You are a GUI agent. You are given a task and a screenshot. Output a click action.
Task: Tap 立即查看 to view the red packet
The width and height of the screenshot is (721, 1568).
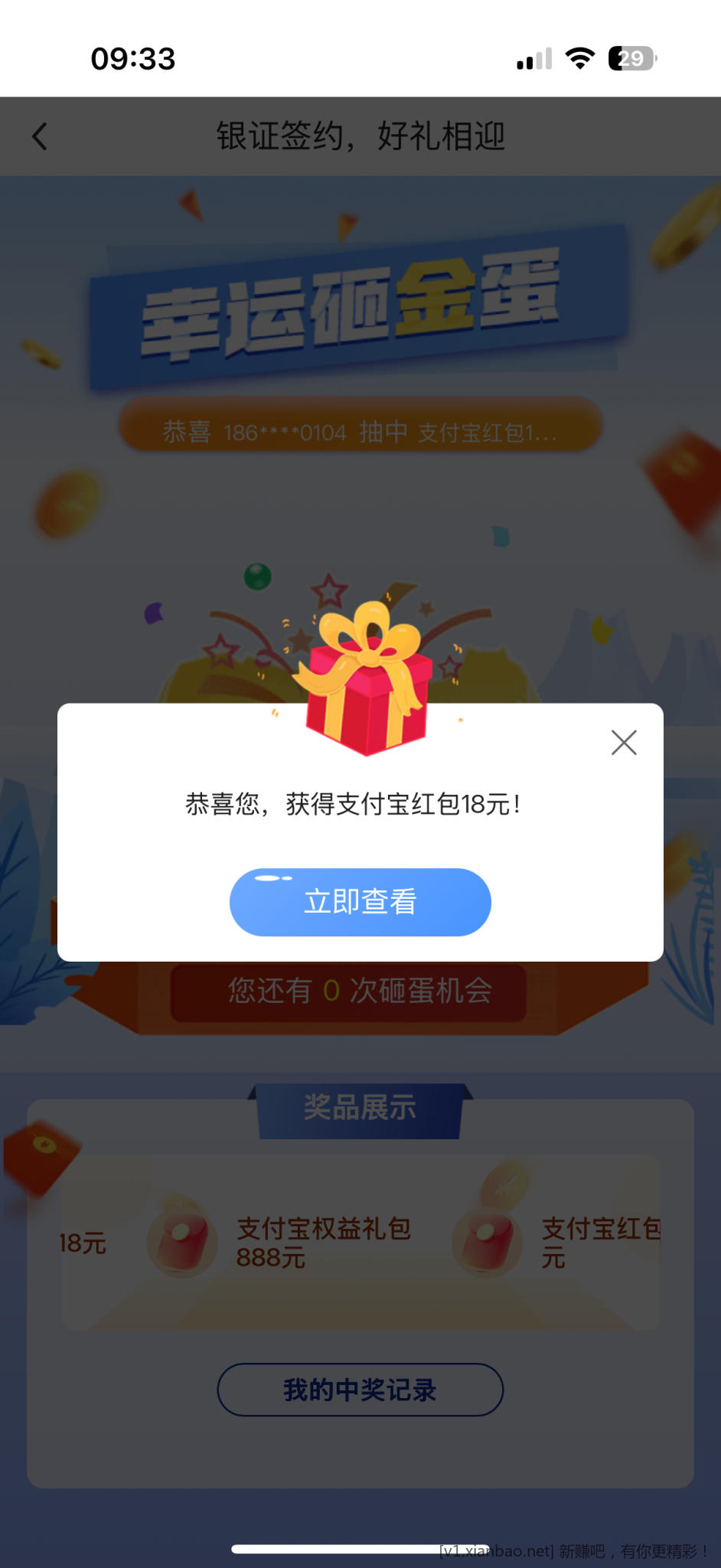point(360,902)
